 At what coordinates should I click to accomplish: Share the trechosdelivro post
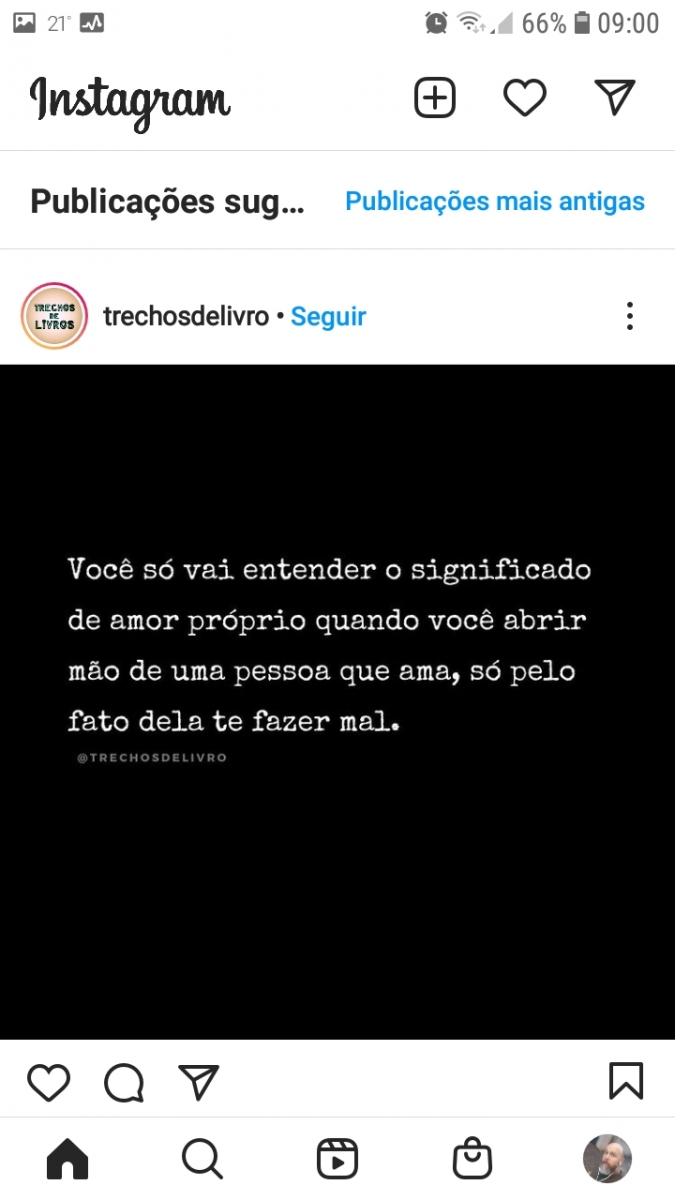coord(199,1082)
